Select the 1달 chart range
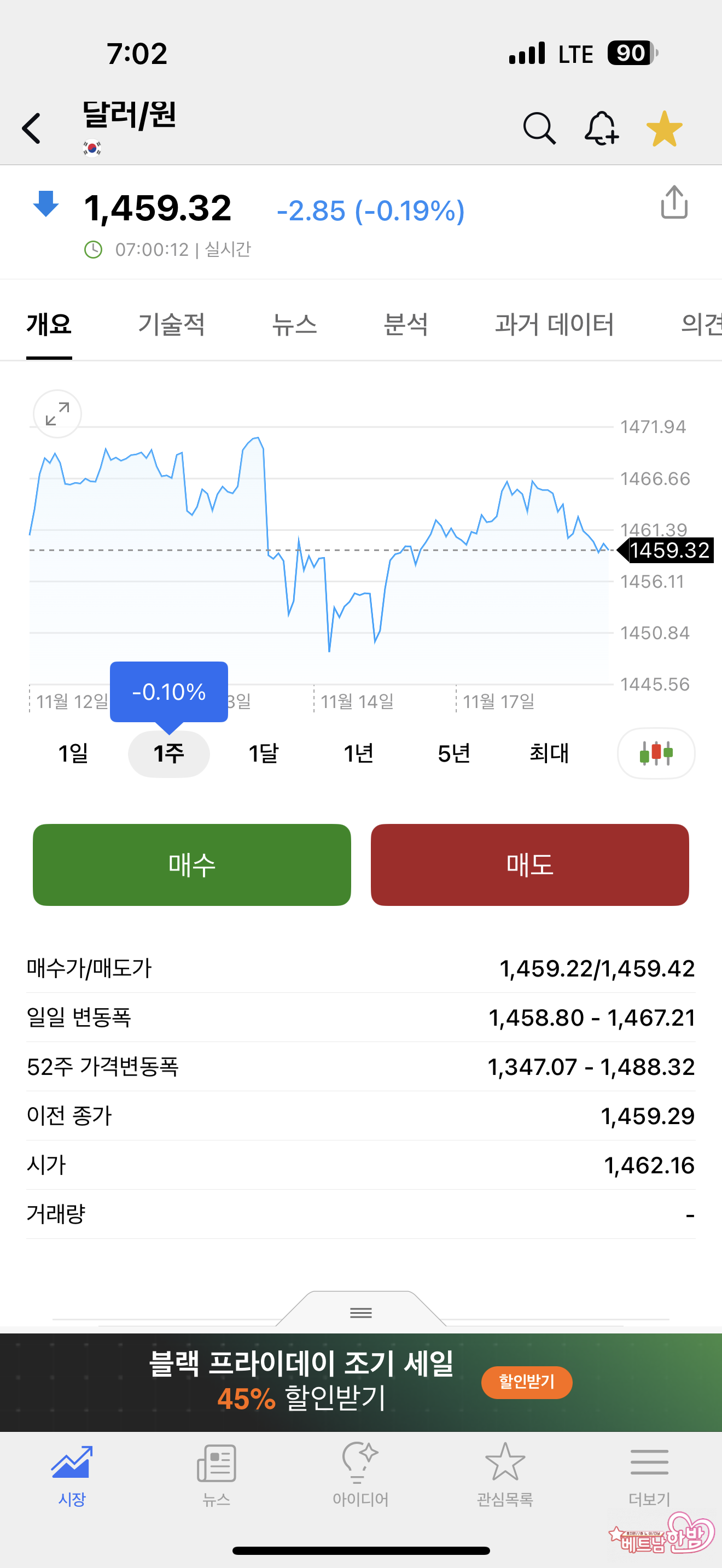This screenshot has height=1568, width=722. coord(264,753)
